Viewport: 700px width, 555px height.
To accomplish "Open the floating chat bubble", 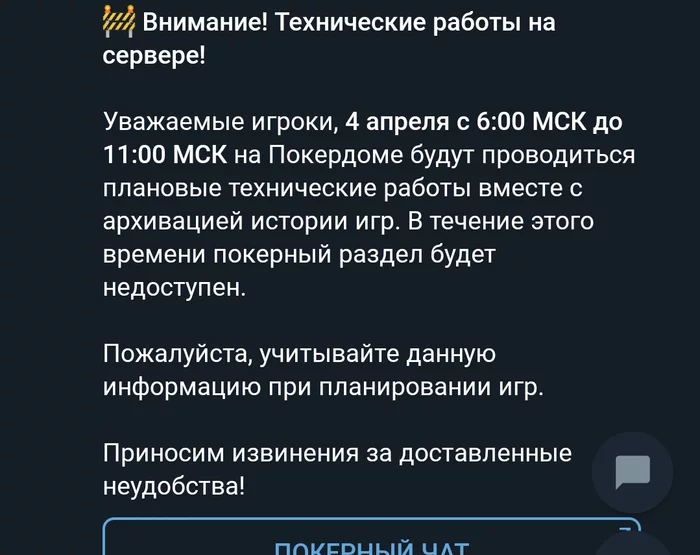I will (632, 471).
